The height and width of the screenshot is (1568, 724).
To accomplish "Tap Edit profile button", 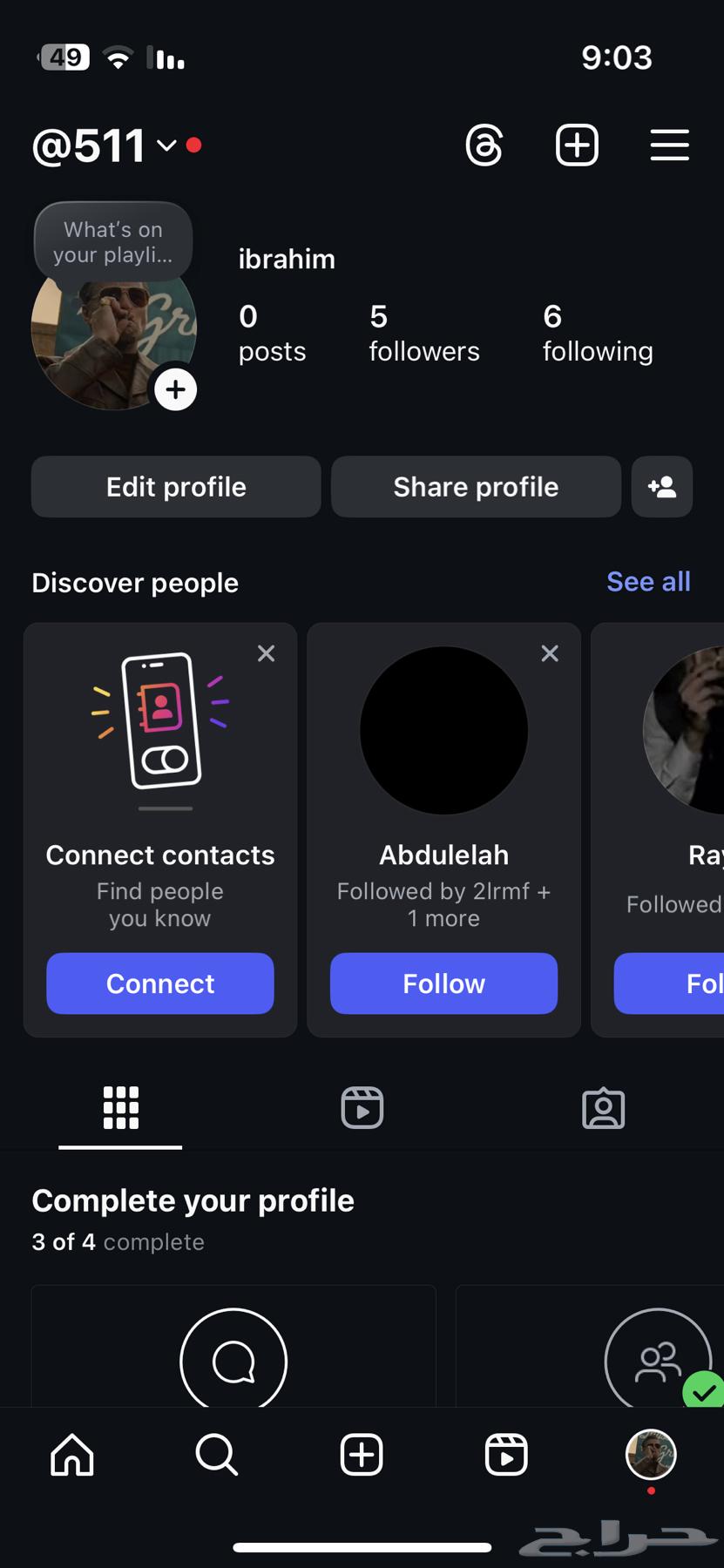I will 176,487.
